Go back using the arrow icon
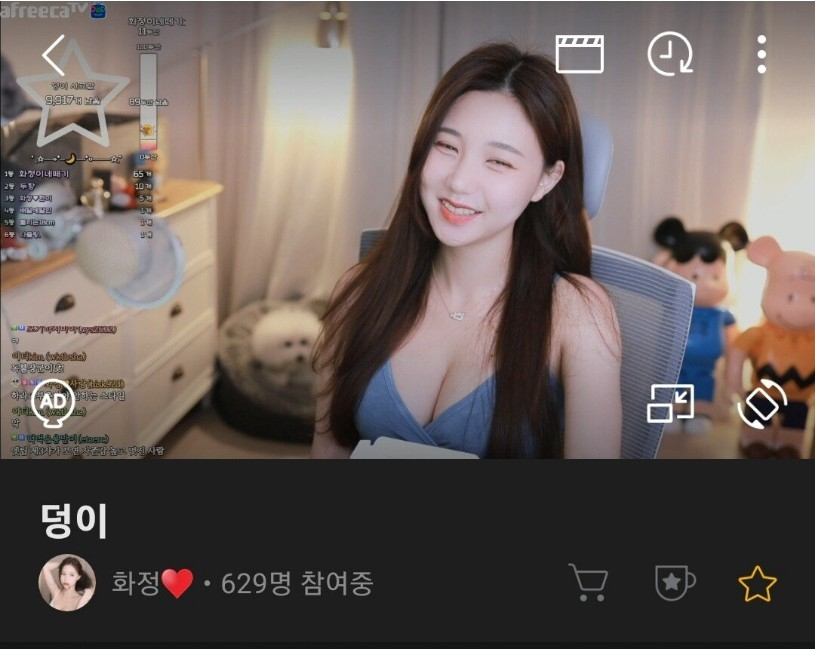This screenshot has width=815, height=649. coord(54,56)
